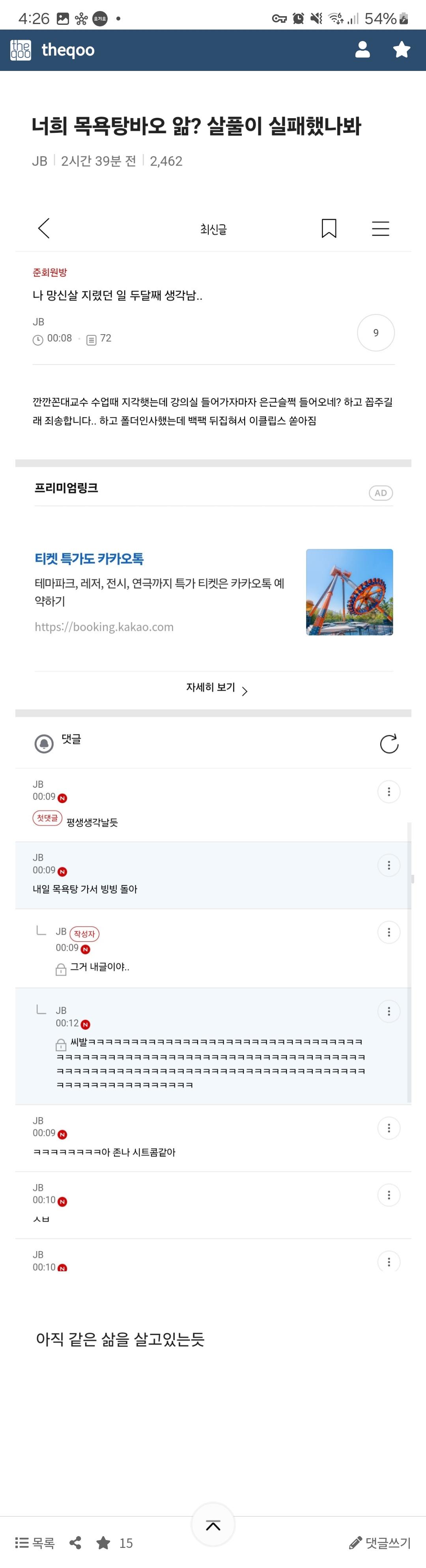
Task: Open options for 내일 목욕탕 가서 comment
Action: 389,865
